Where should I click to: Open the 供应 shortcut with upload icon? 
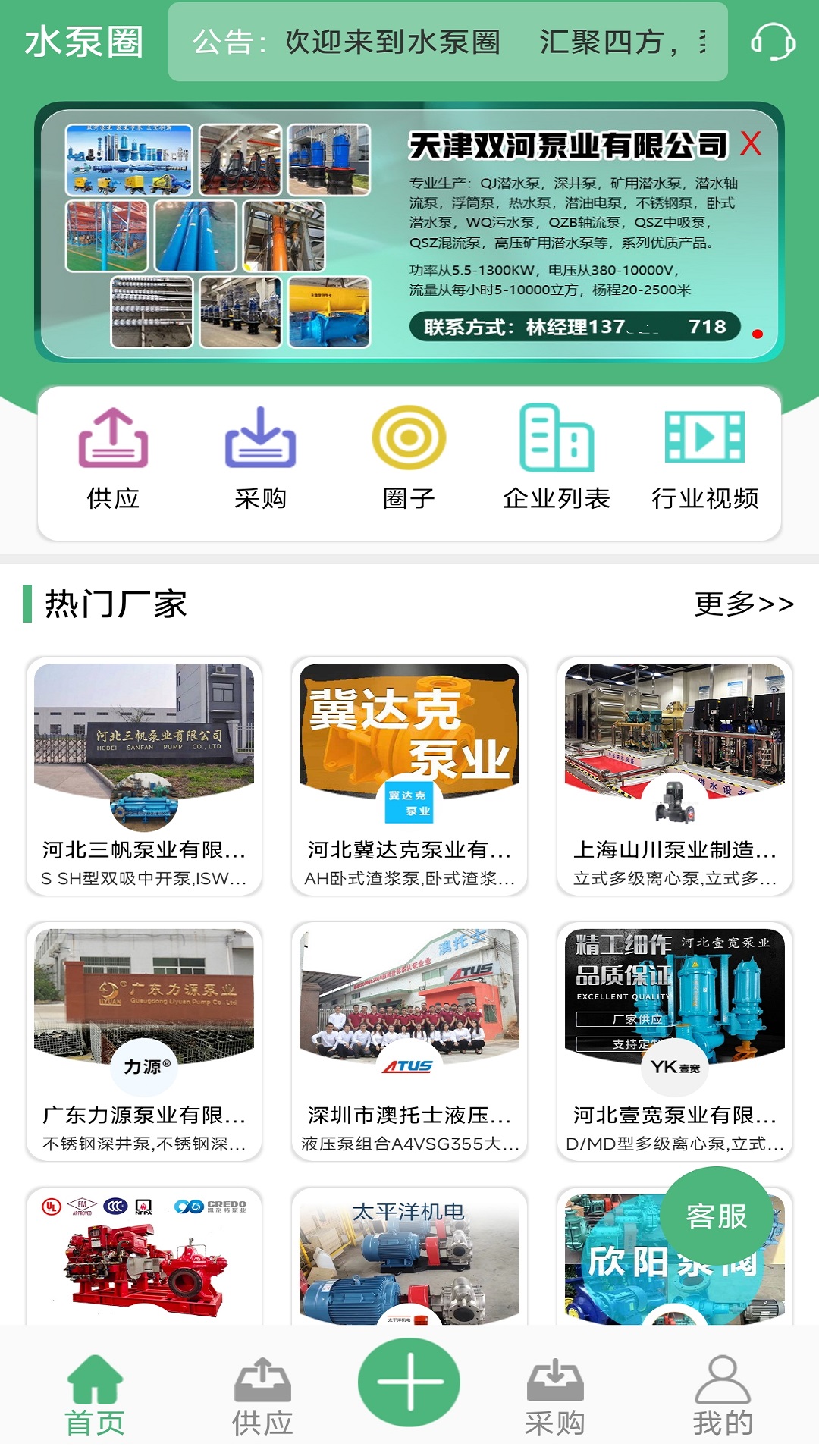pyautogui.click(x=113, y=458)
